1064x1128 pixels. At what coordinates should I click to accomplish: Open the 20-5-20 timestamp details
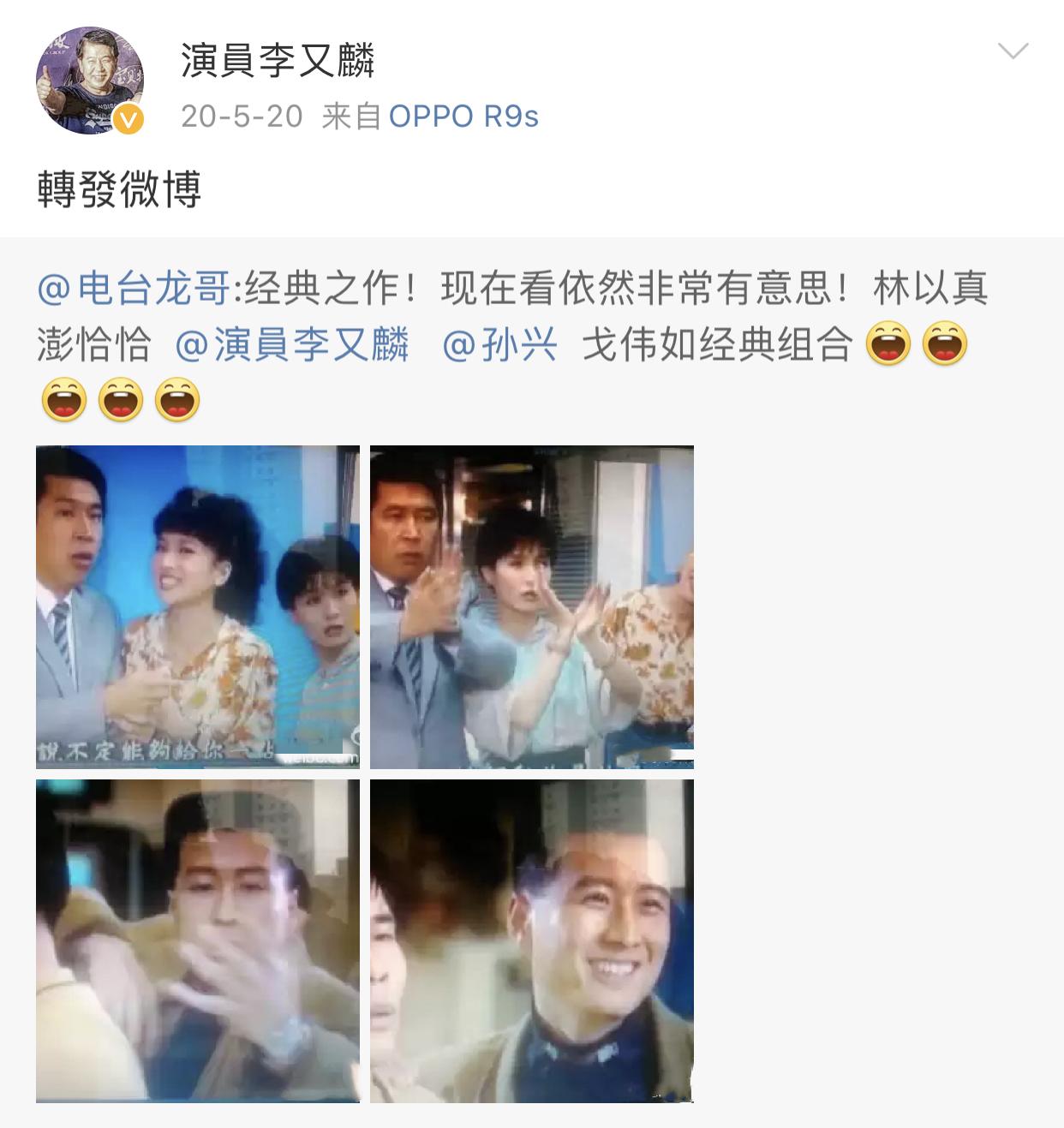coord(240,117)
